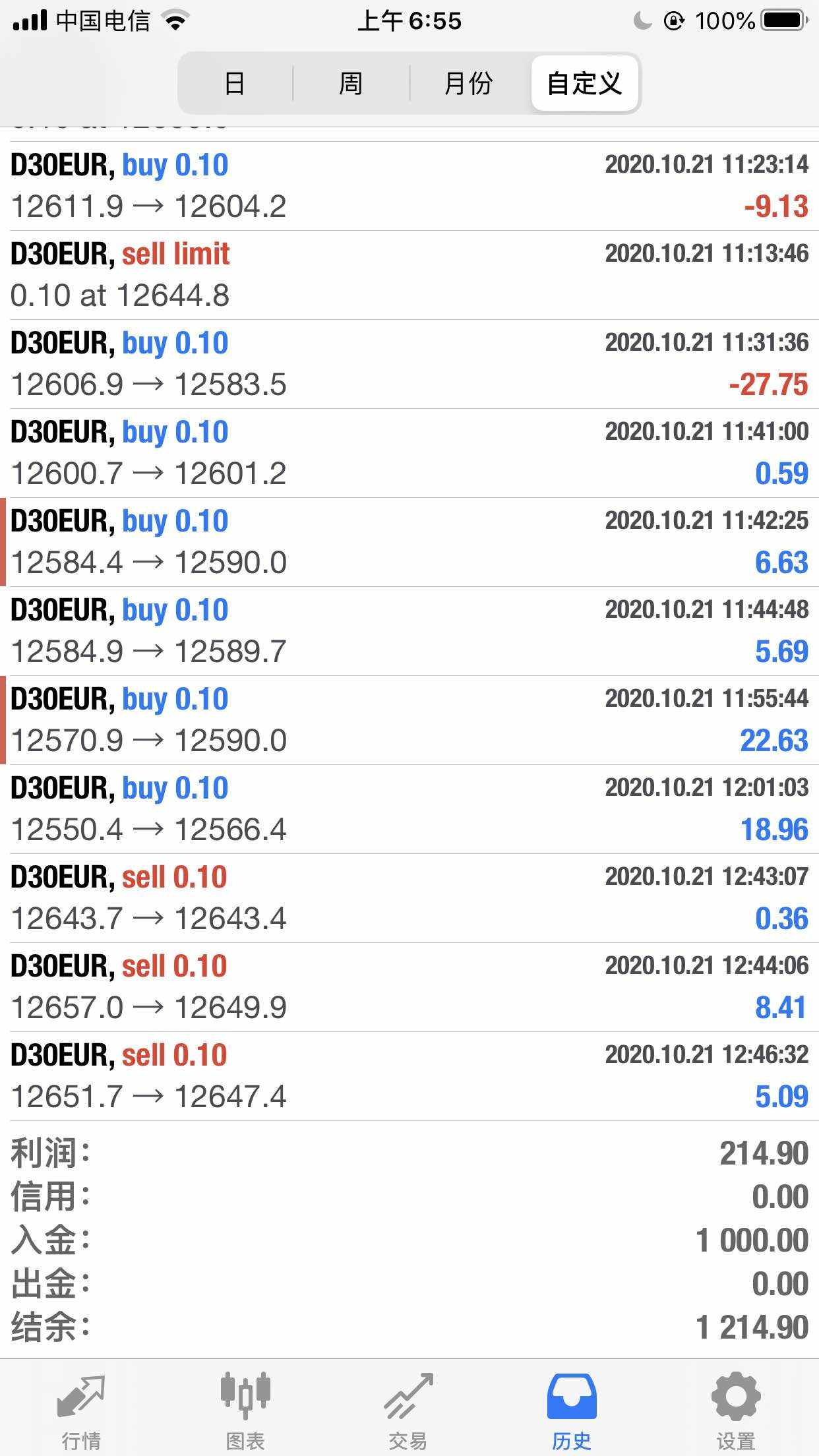Open the sell limit order at 12644.8

[409, 275]
